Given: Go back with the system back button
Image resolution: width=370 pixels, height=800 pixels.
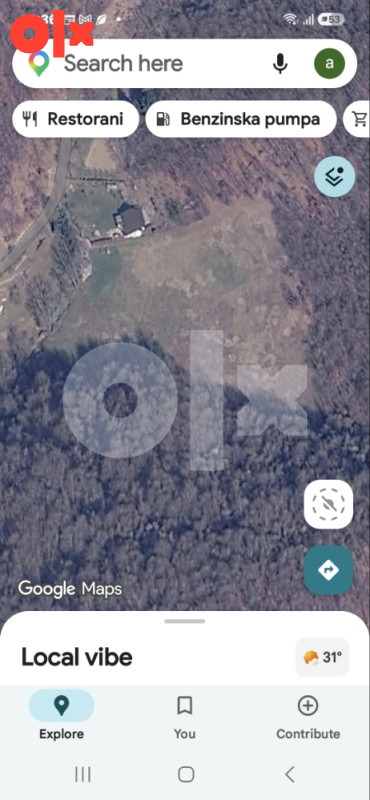Looking at the screenshot, I should tap(289, 774).
